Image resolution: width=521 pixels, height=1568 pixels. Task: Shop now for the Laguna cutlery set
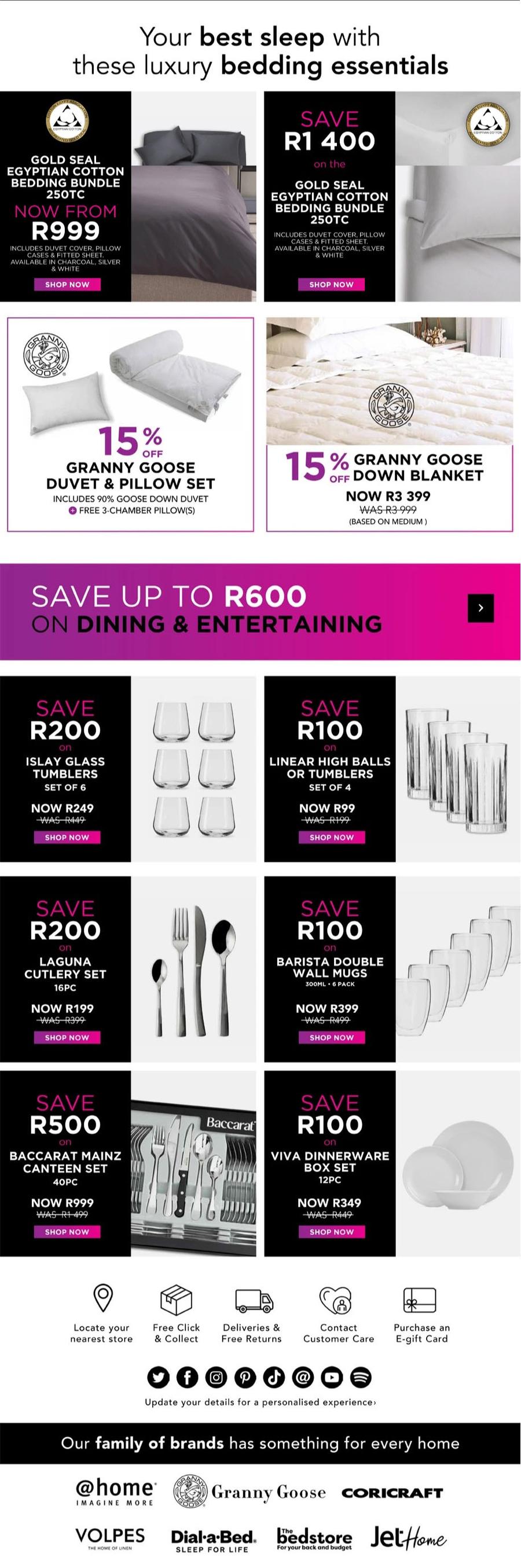click(x=67, y=1038)
